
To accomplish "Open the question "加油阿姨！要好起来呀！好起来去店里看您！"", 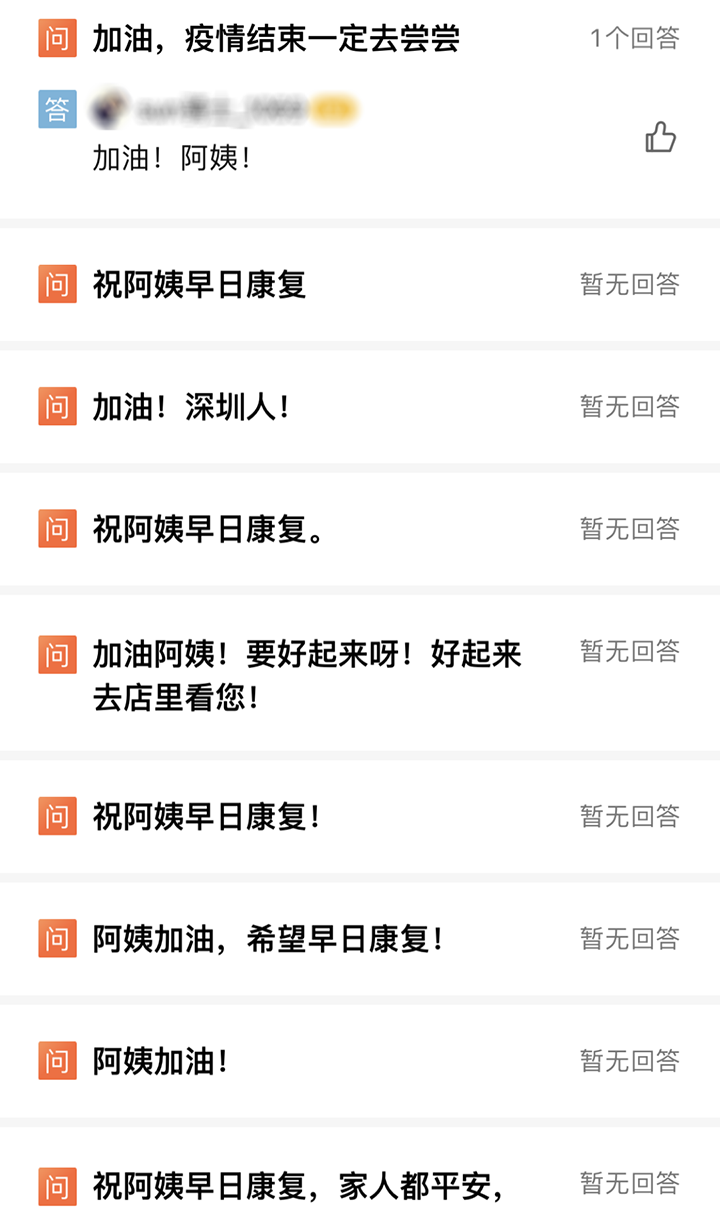I will coord(307,675).
